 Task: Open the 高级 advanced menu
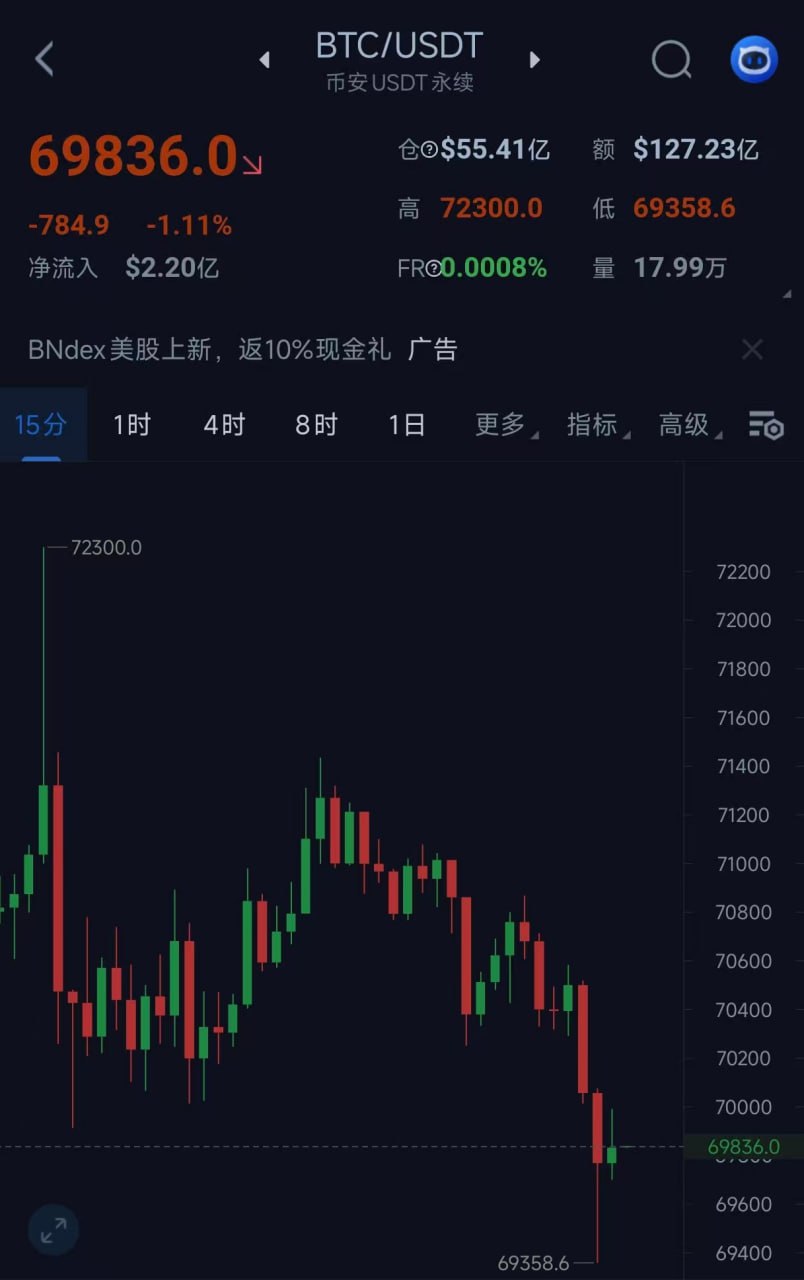pyautogui.click(x=685, y=425)
